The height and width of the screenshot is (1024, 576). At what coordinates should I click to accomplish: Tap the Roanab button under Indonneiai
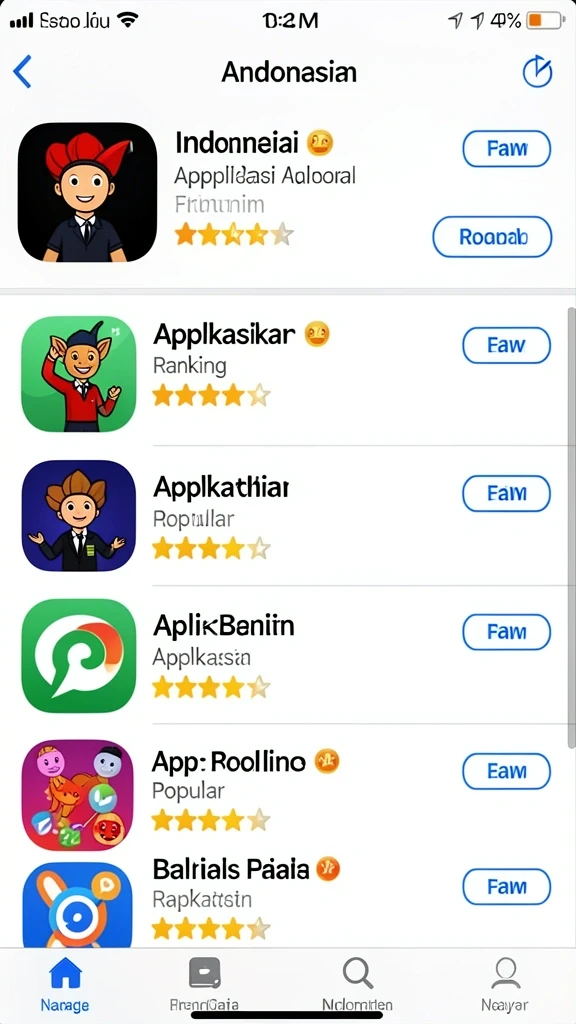pos(492,236)
